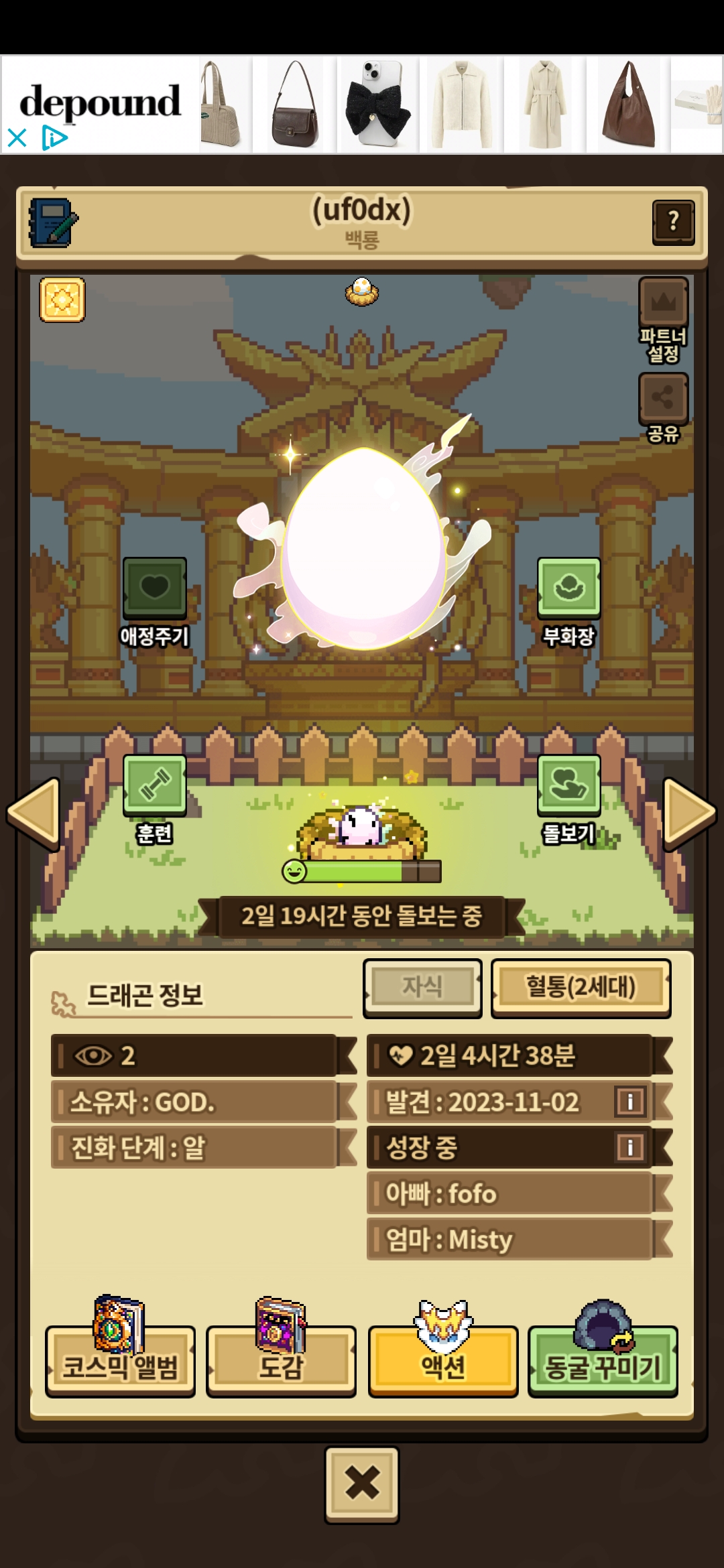Go to the next dragon with right arrow
724x1568 pixels.
pos(690,813)
